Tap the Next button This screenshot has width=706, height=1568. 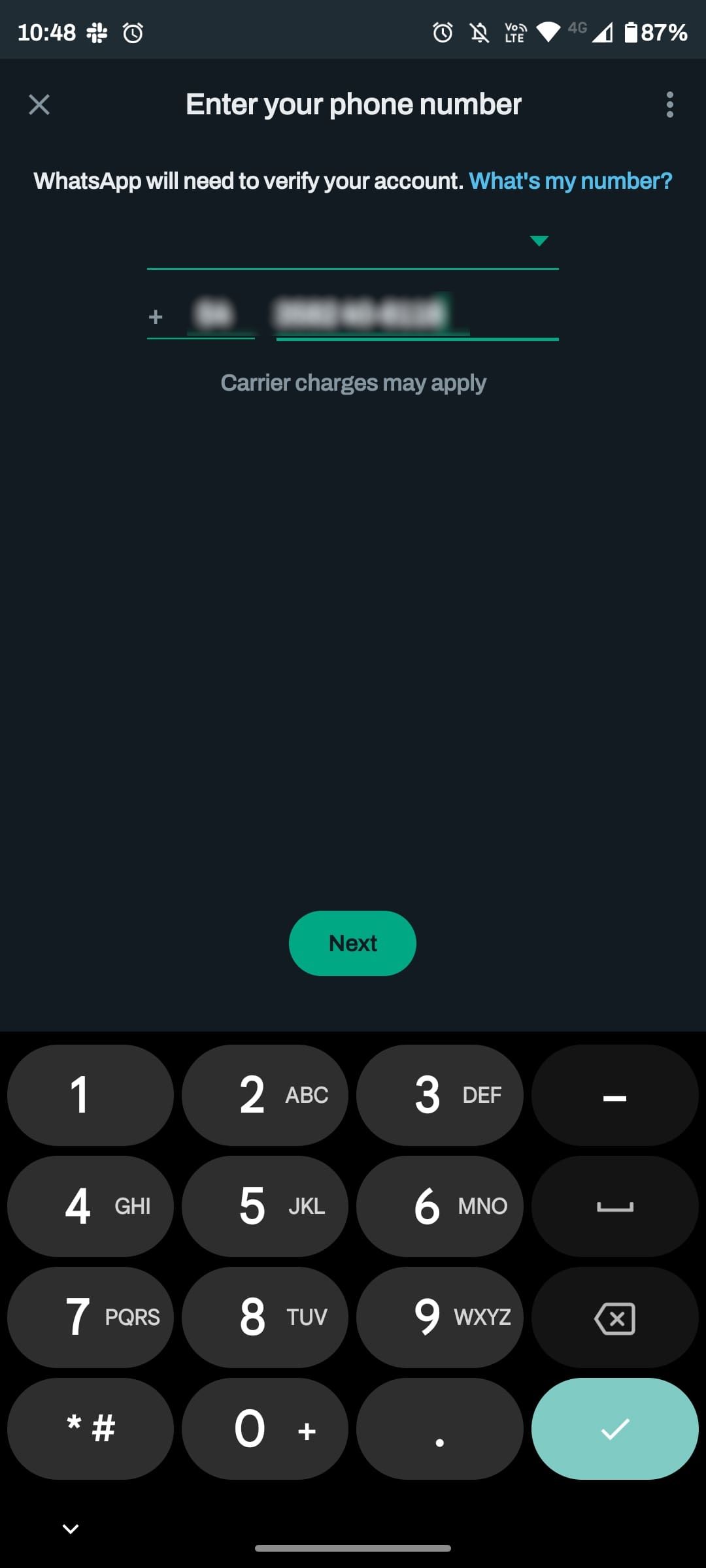click(352, 943)
